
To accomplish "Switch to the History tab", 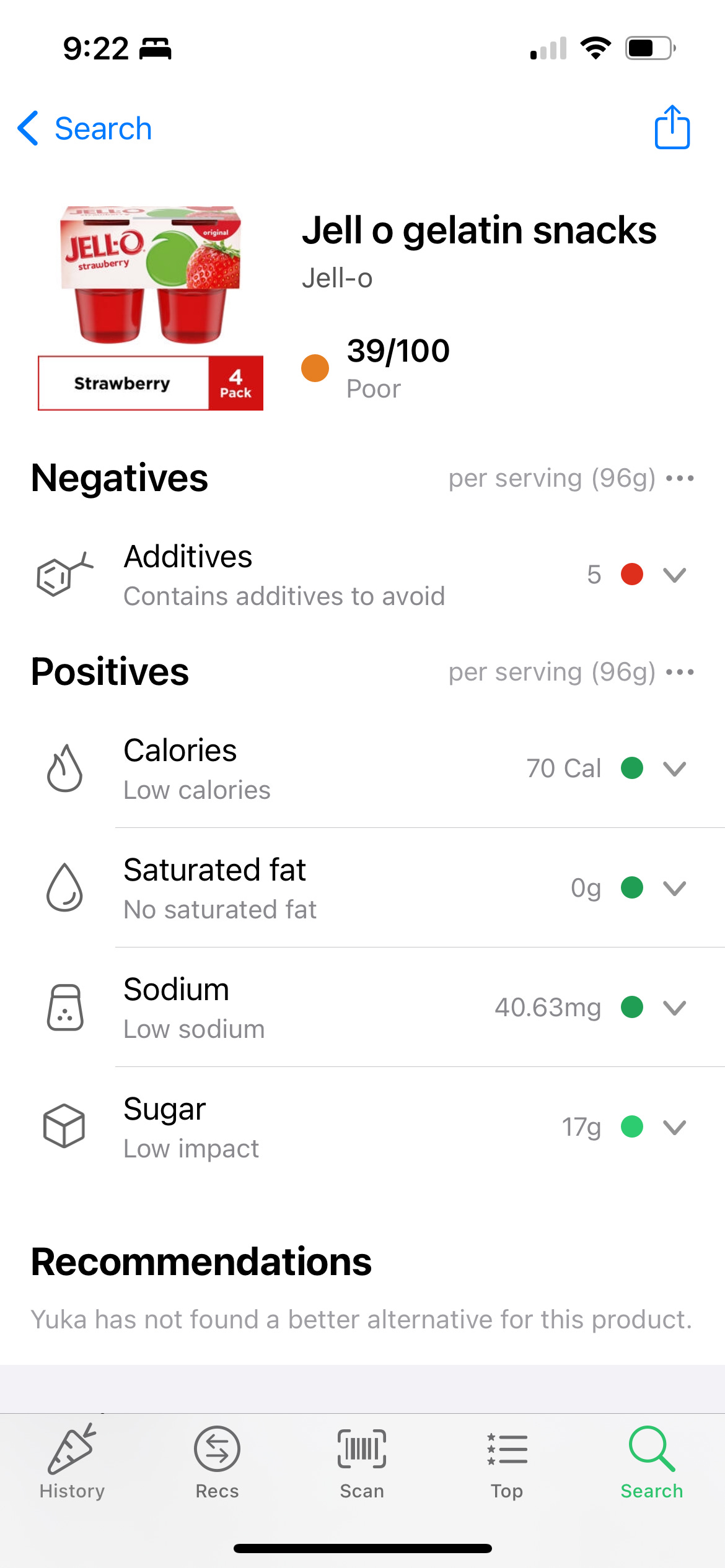I will click(72, 1461).
